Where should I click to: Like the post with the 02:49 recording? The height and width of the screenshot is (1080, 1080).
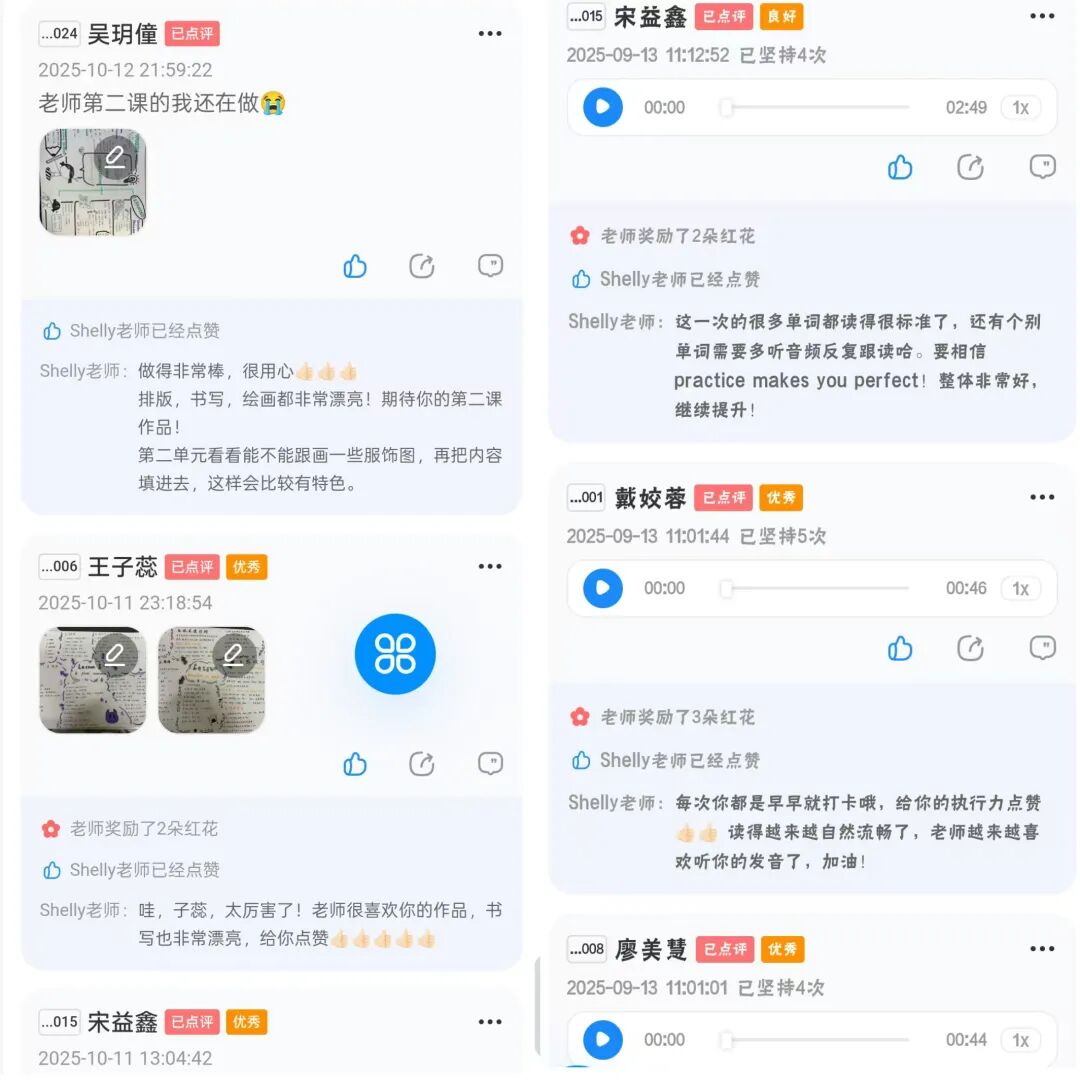pyautogui.click(x=900, y=167)
